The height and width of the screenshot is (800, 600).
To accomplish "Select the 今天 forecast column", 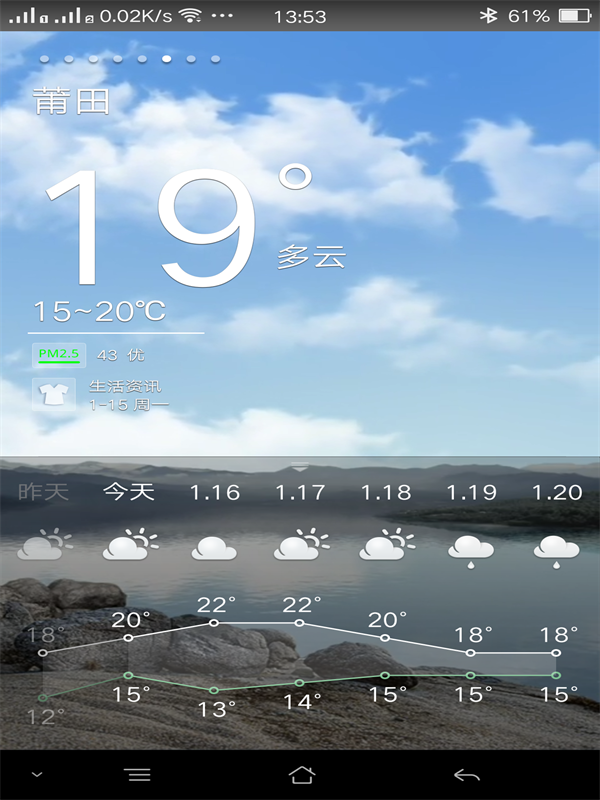I will point(129,492).
